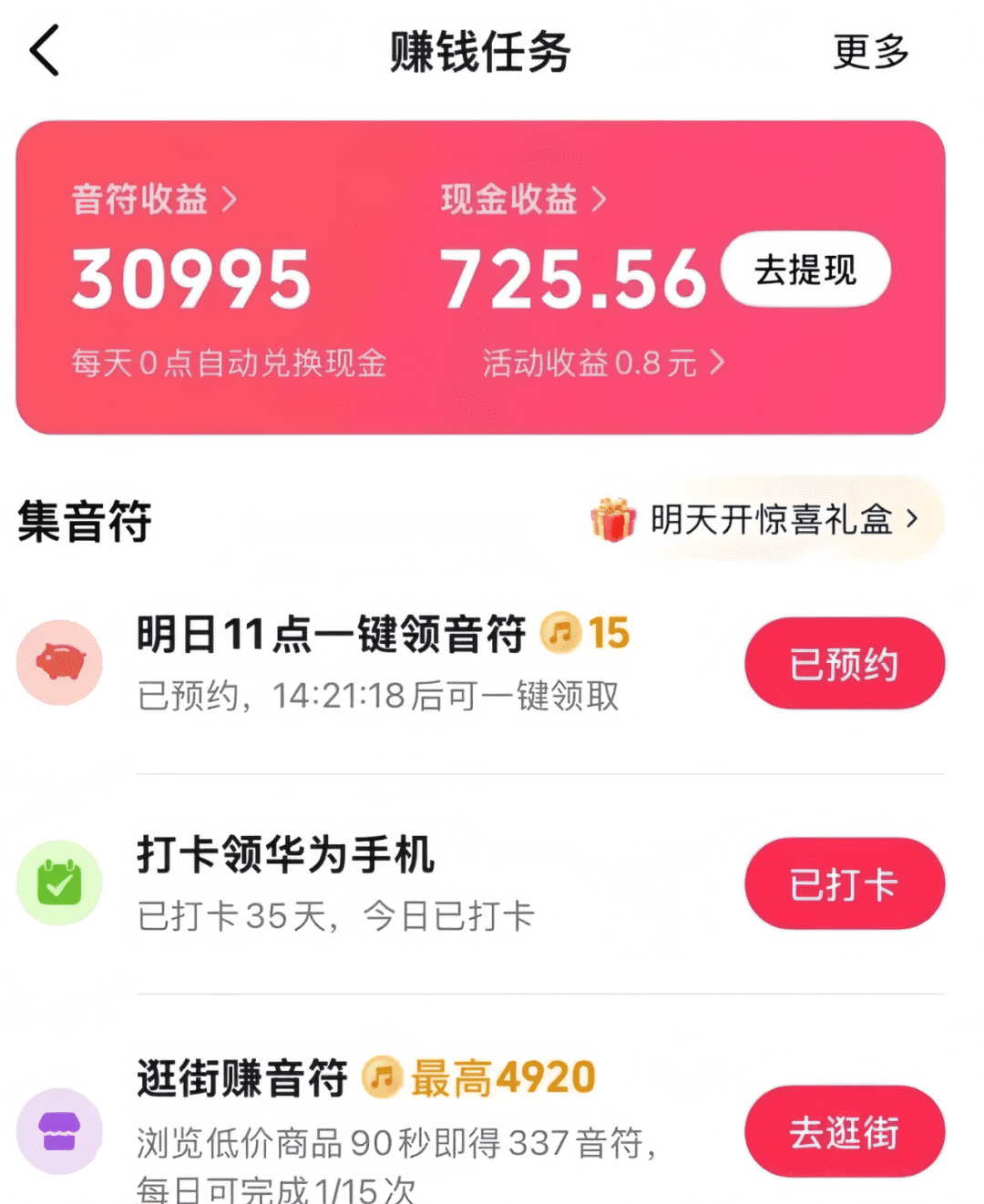Open 现金收益 details
Screen dimensions: 984x1204
[x=523, y=199]
